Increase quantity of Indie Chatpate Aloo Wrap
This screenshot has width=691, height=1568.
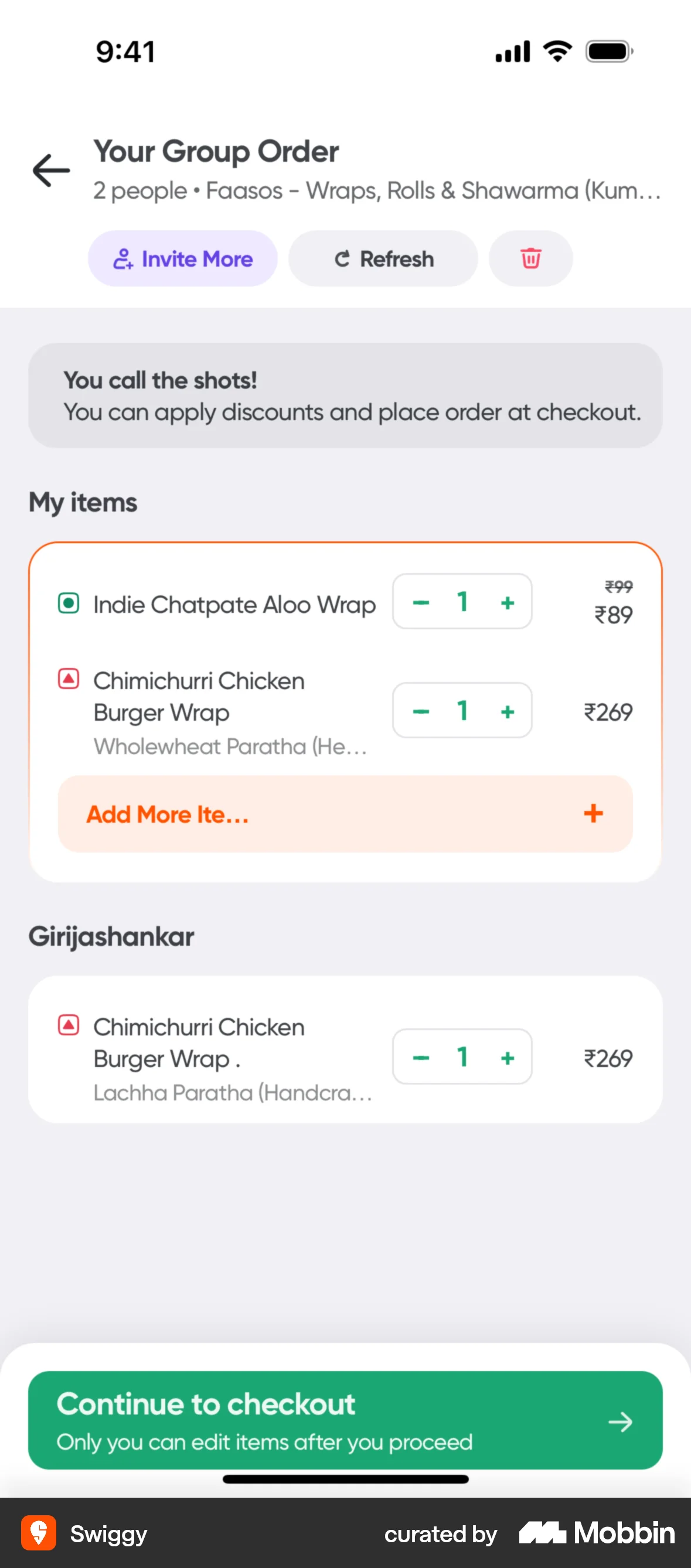tap(506, 602)
